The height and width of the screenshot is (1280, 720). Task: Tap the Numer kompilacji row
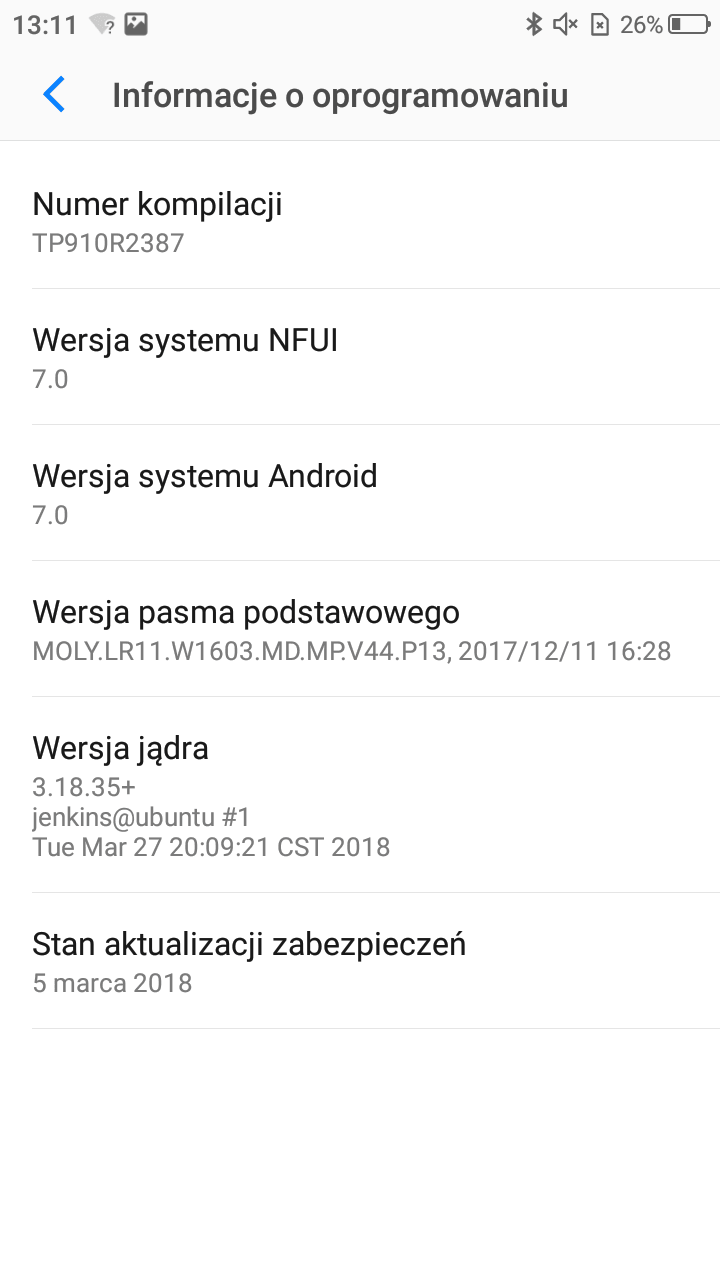pos(360,221)
